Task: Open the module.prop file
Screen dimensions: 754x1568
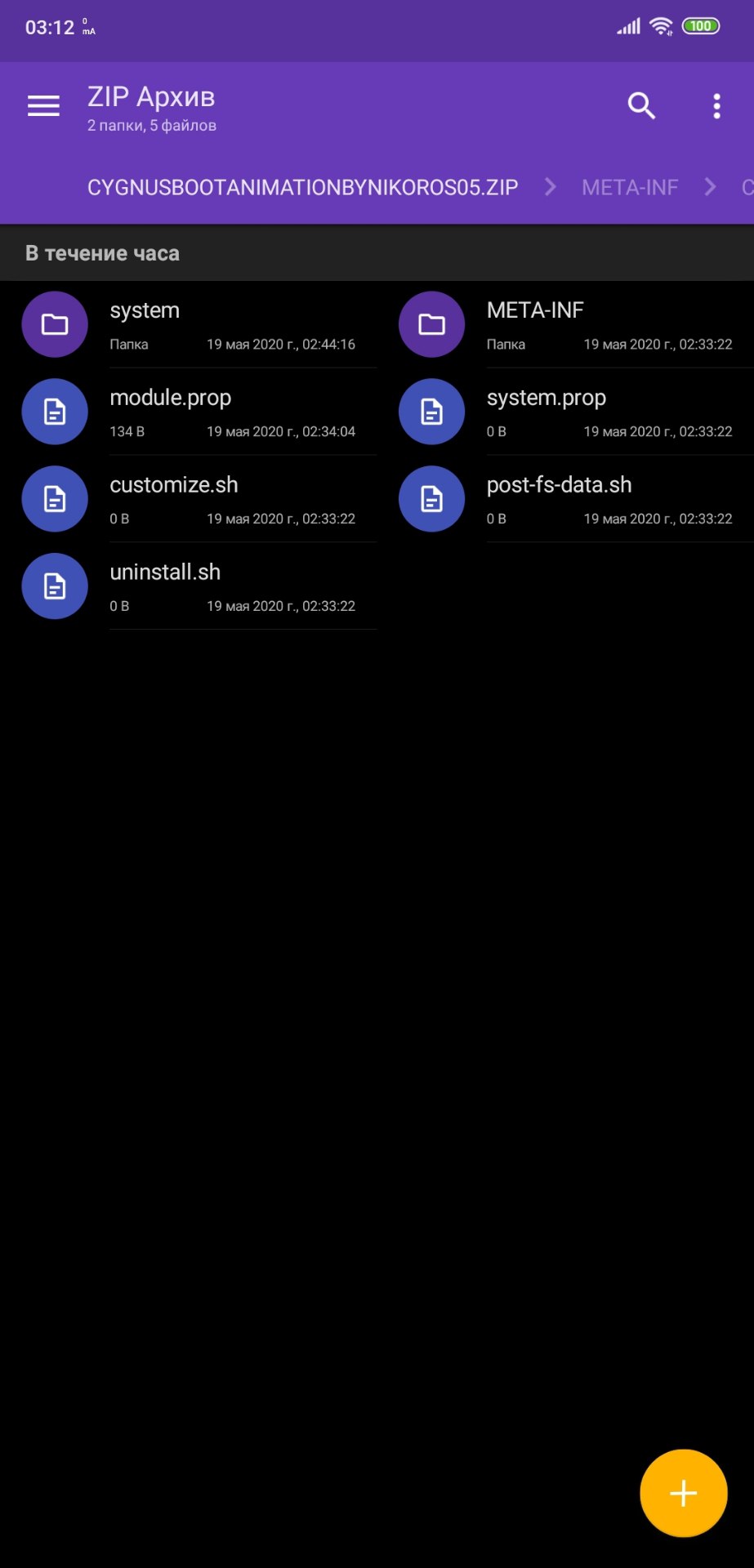Action: [189, 412]
